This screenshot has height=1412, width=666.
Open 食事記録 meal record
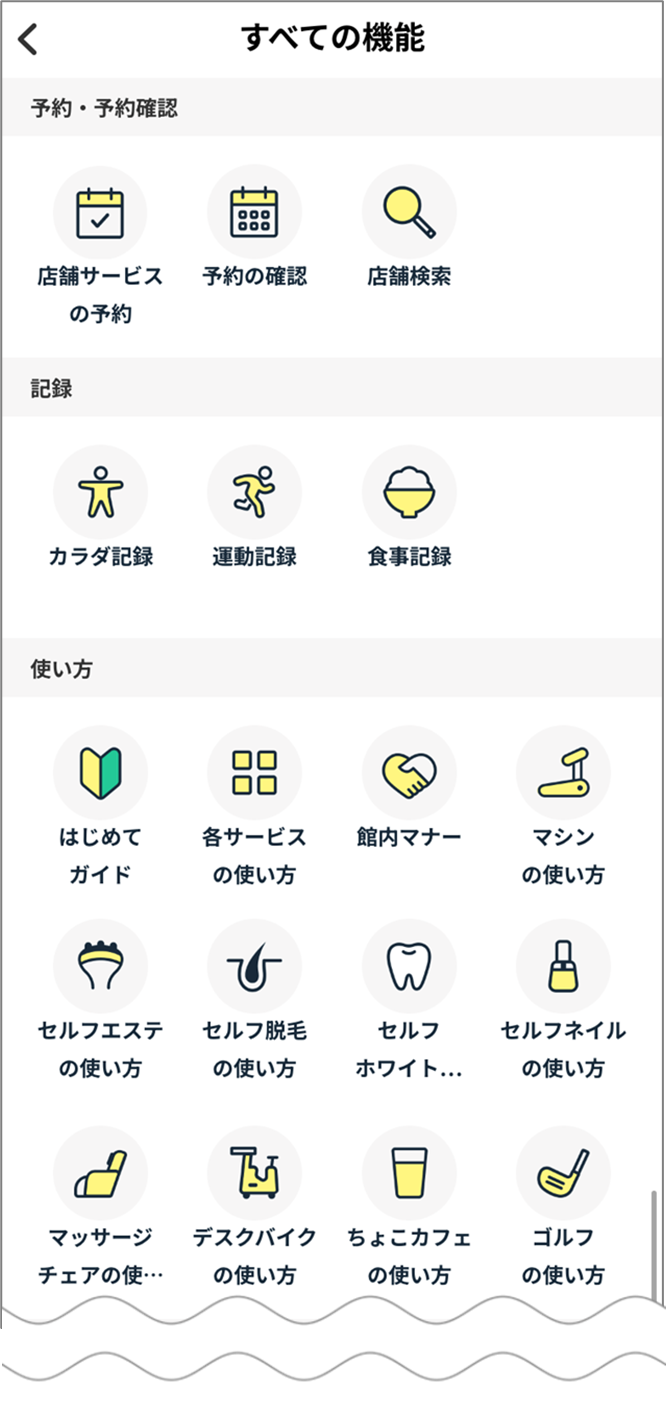point(409,493)
